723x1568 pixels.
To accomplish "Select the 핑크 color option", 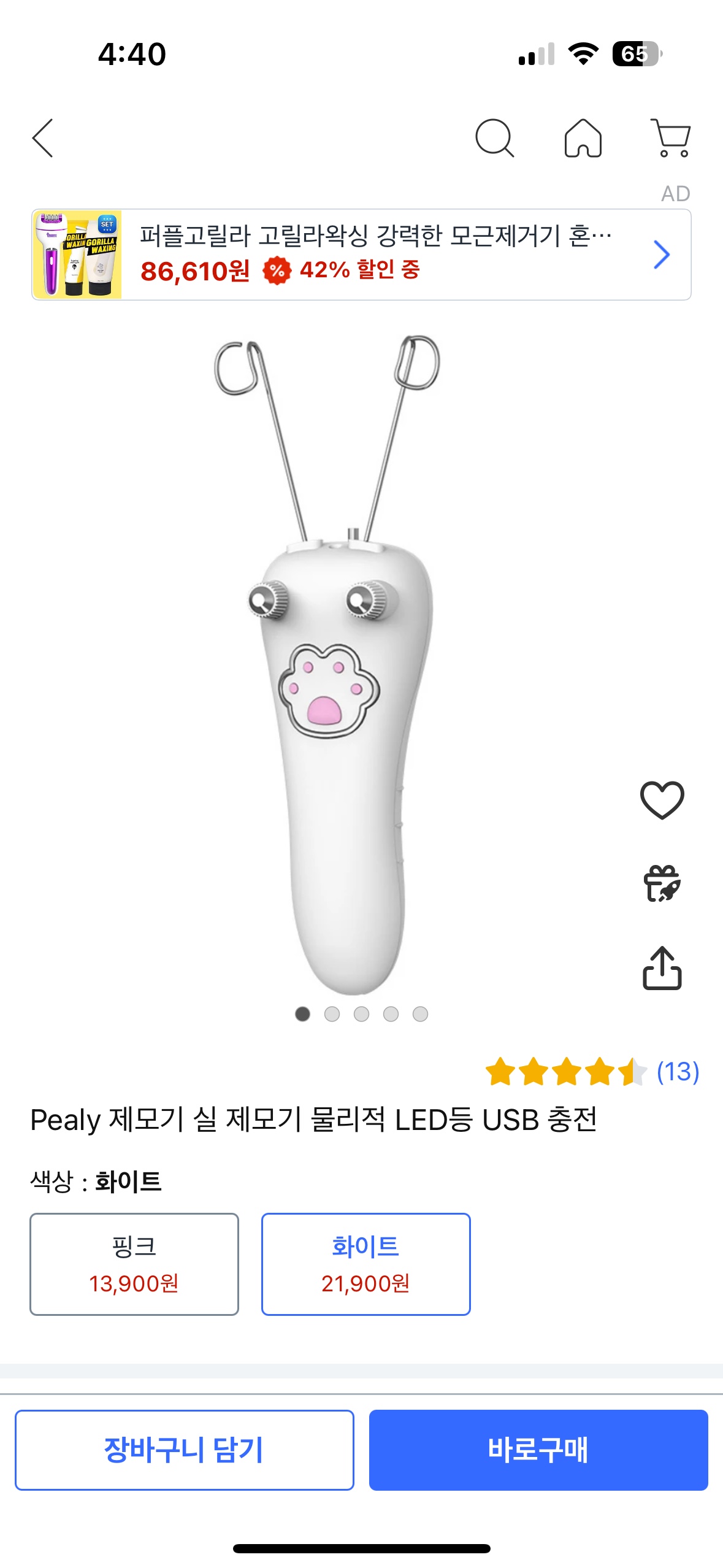I will [134, 1264].
